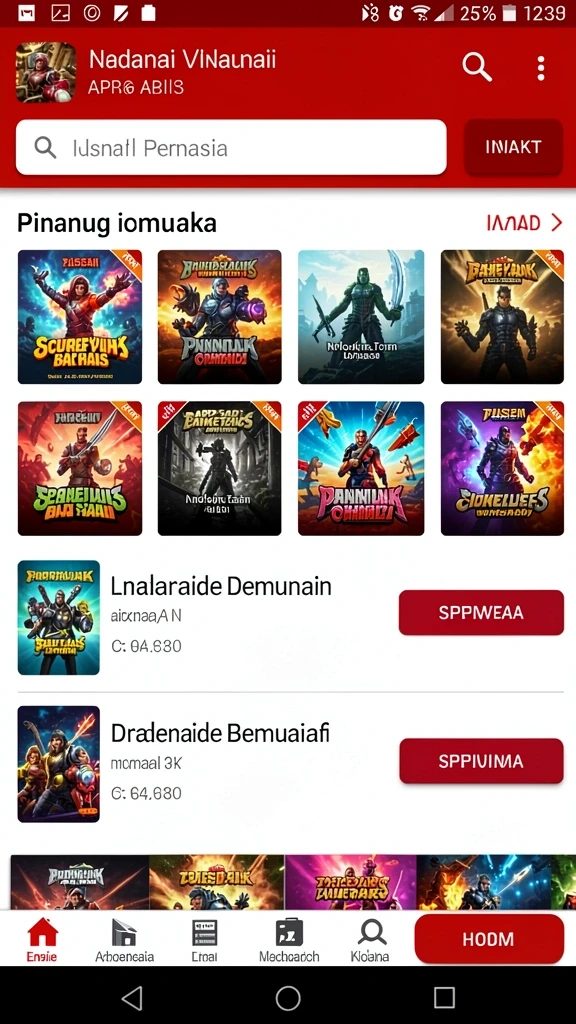The image size is (576, 1024).
Task: Tap the SPPIVIMA button for Dradenaide Bemuaiafi
Action: tap(481, 761)
